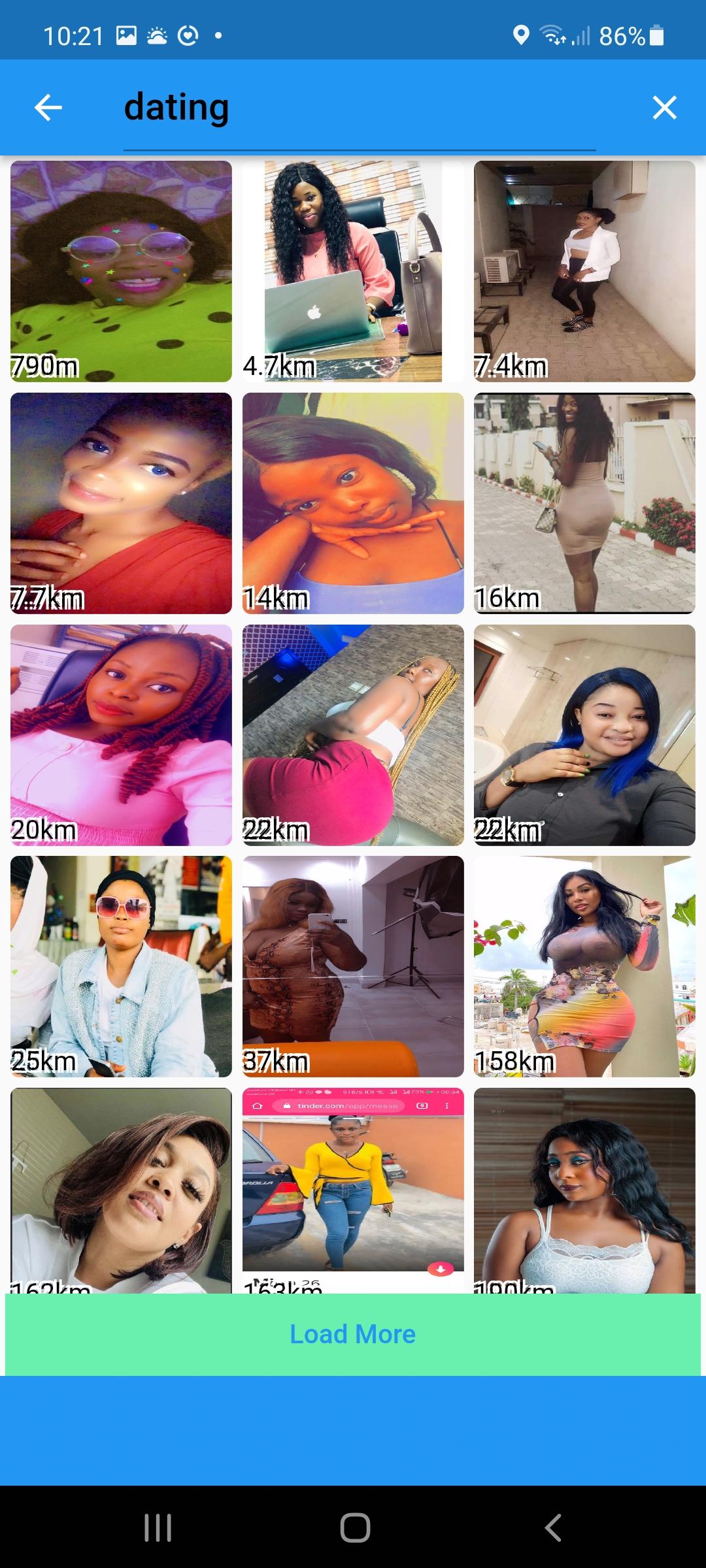Tap the alarm clock icon in status bar

(189, 35)
